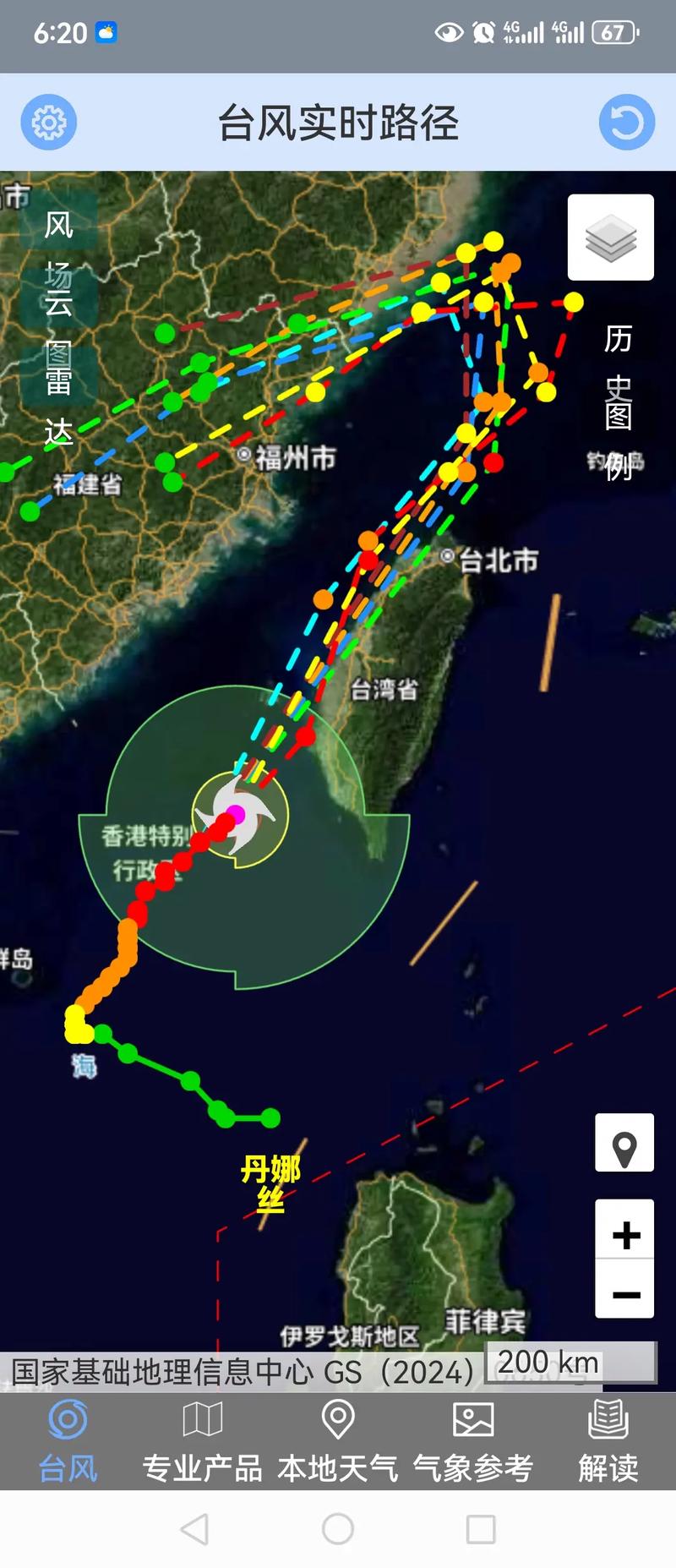This screenshot has height=1568, width=676.
Task: Open the settings gear icon
Action: click(48, 123)
